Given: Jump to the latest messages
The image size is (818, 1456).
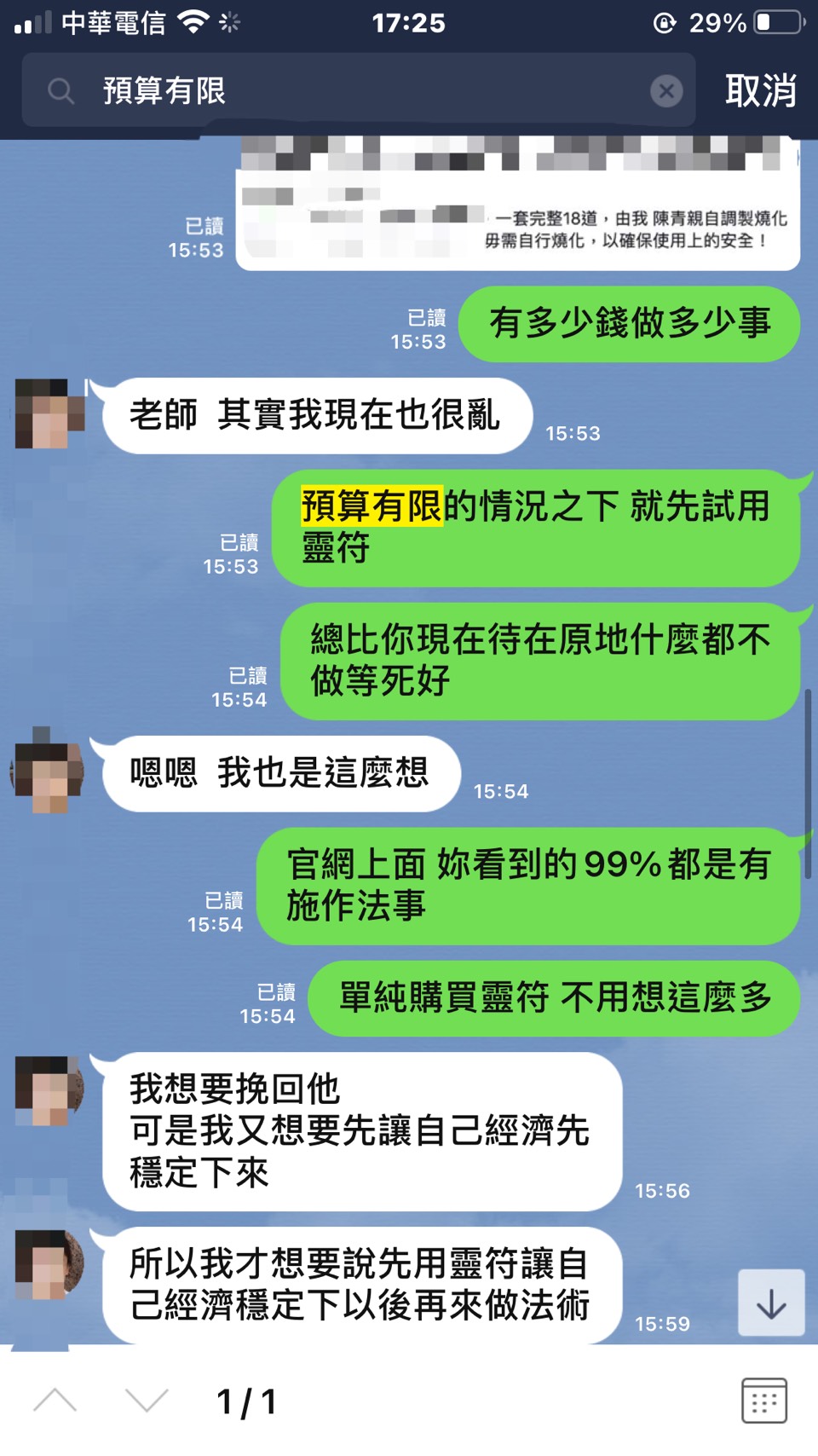Looking at the screenshot, I should pyautogui.click(x=771, y=1303).
